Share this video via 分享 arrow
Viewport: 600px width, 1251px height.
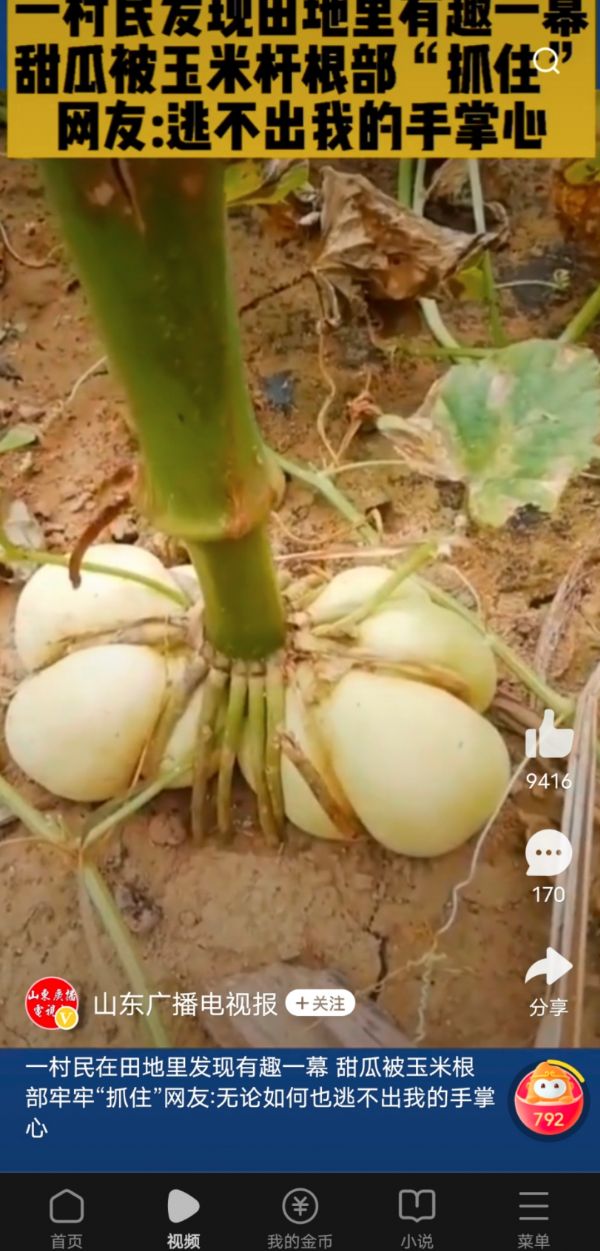pos(549,968)
